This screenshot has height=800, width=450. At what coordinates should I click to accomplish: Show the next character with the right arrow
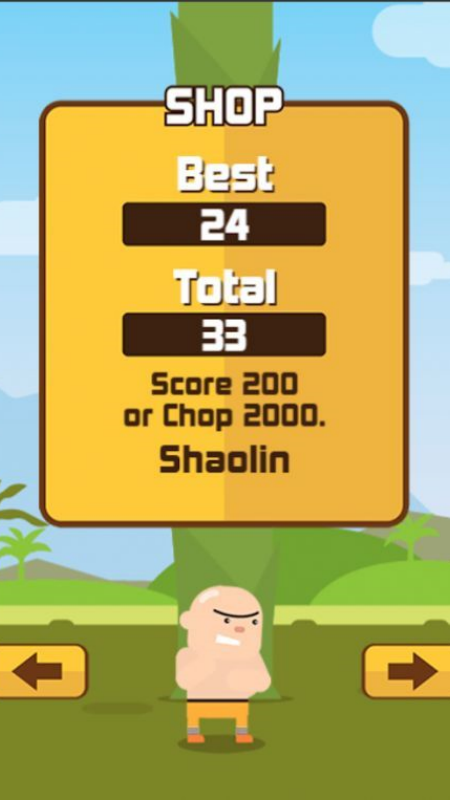tap(407, 671)
